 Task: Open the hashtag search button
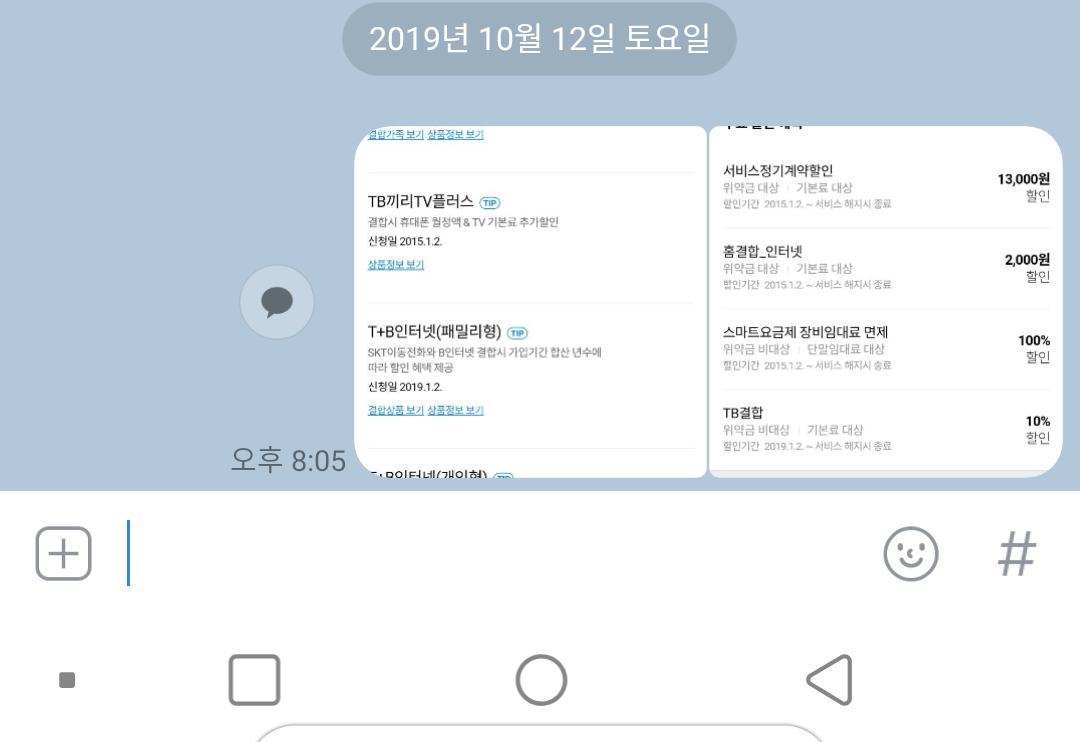tap(1017, 554)
